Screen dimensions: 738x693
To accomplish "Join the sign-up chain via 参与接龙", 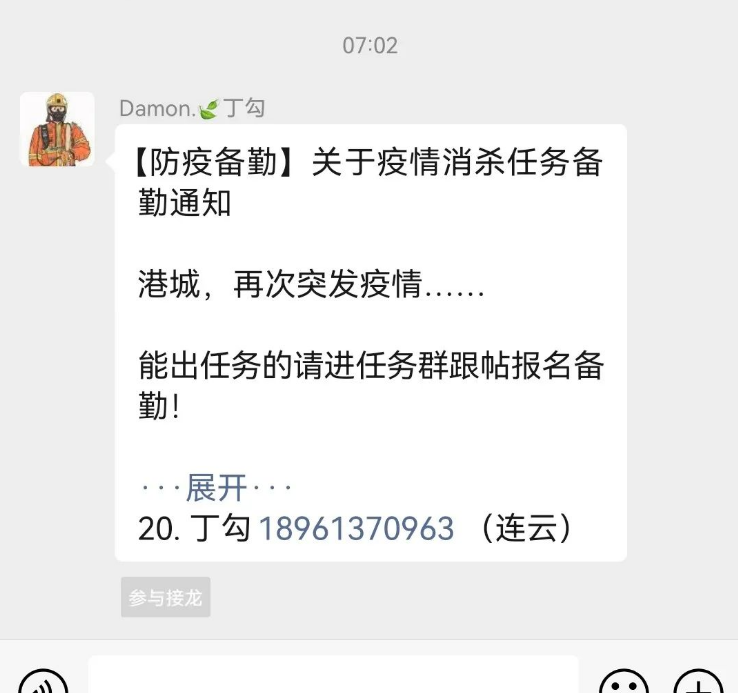I will [x=165, y=598].
